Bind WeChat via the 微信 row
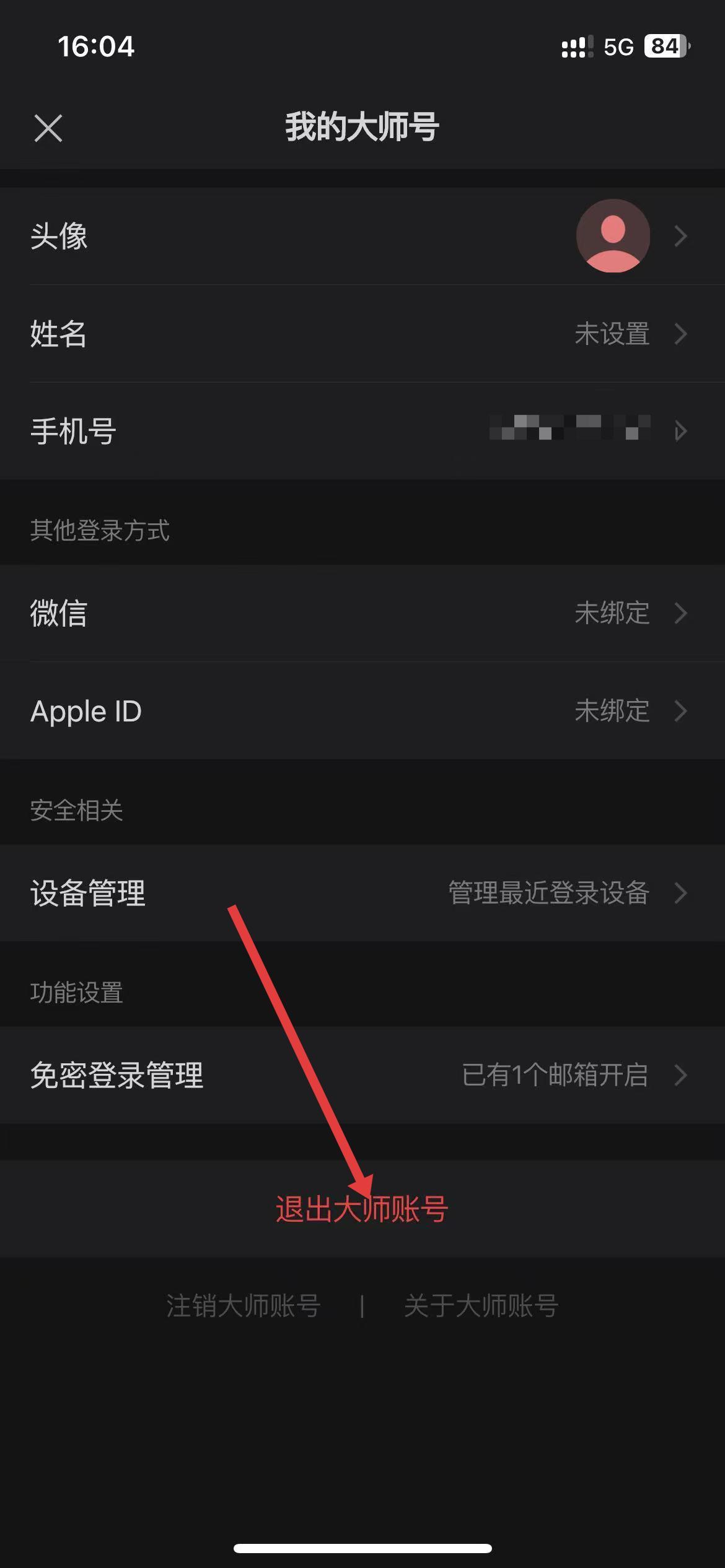This screenshot has width=725, height=1568. coord(362,613)
